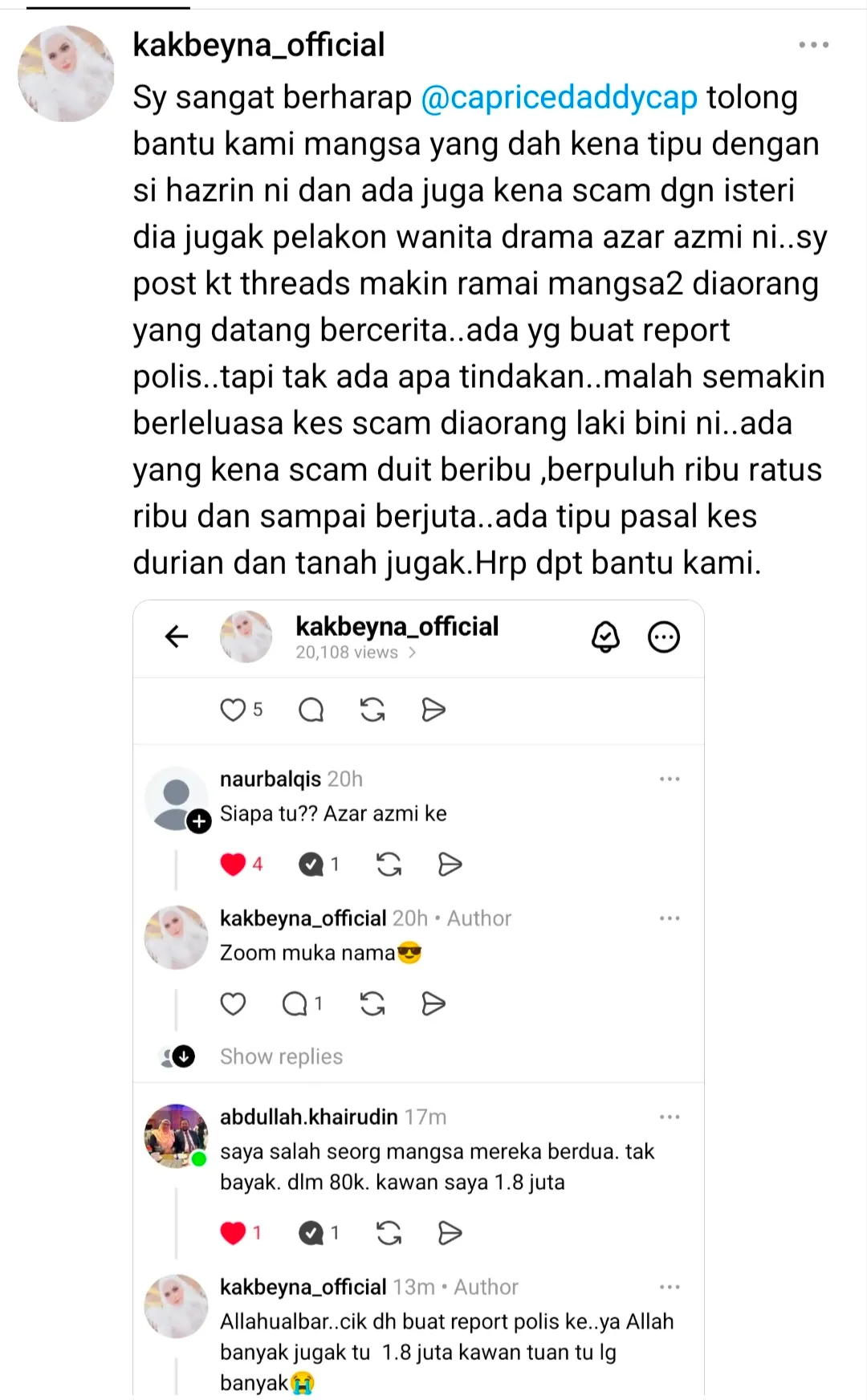The image size is (867, 1400).
Task: Open kakbeyna_official's profile picture
Action: [66, 74]
